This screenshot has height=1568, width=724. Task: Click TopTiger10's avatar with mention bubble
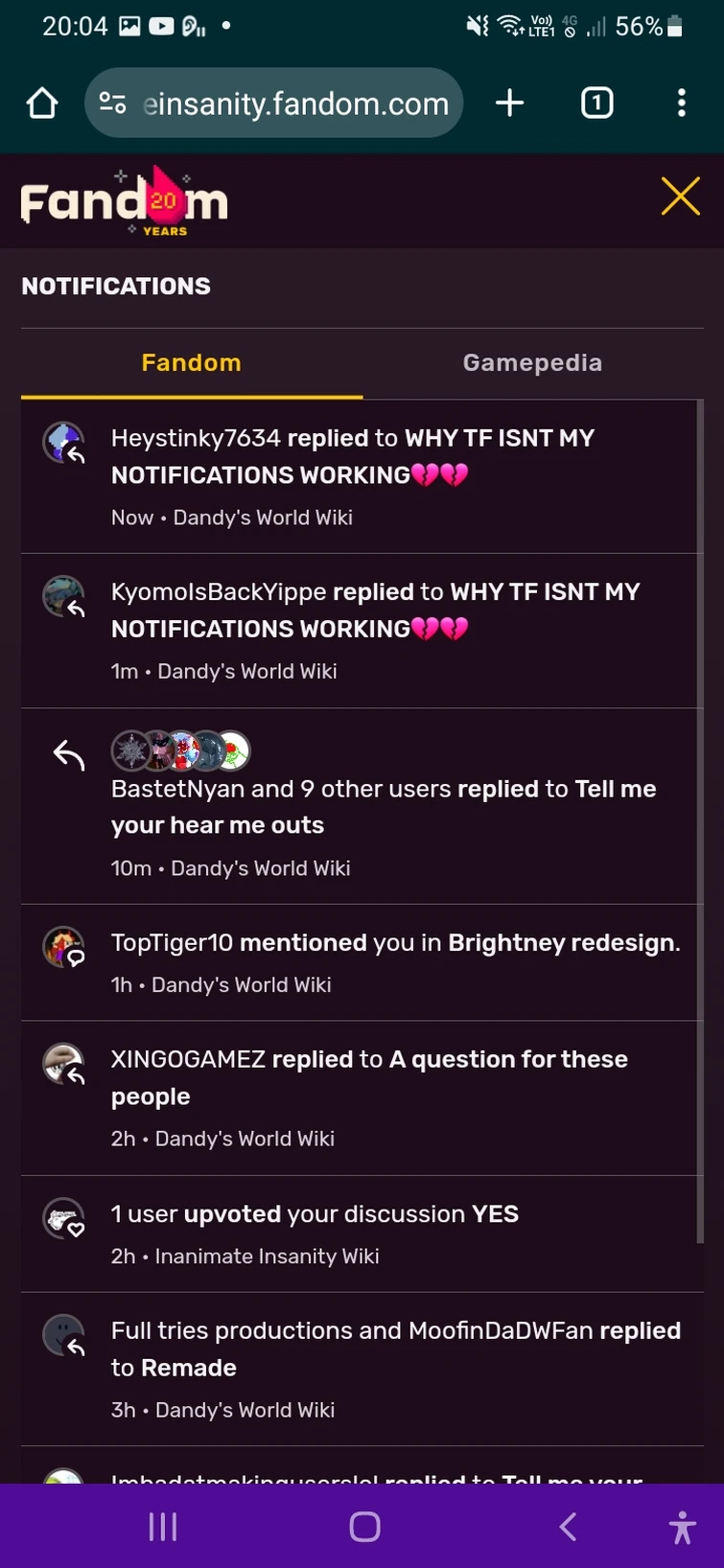[63, 947]
